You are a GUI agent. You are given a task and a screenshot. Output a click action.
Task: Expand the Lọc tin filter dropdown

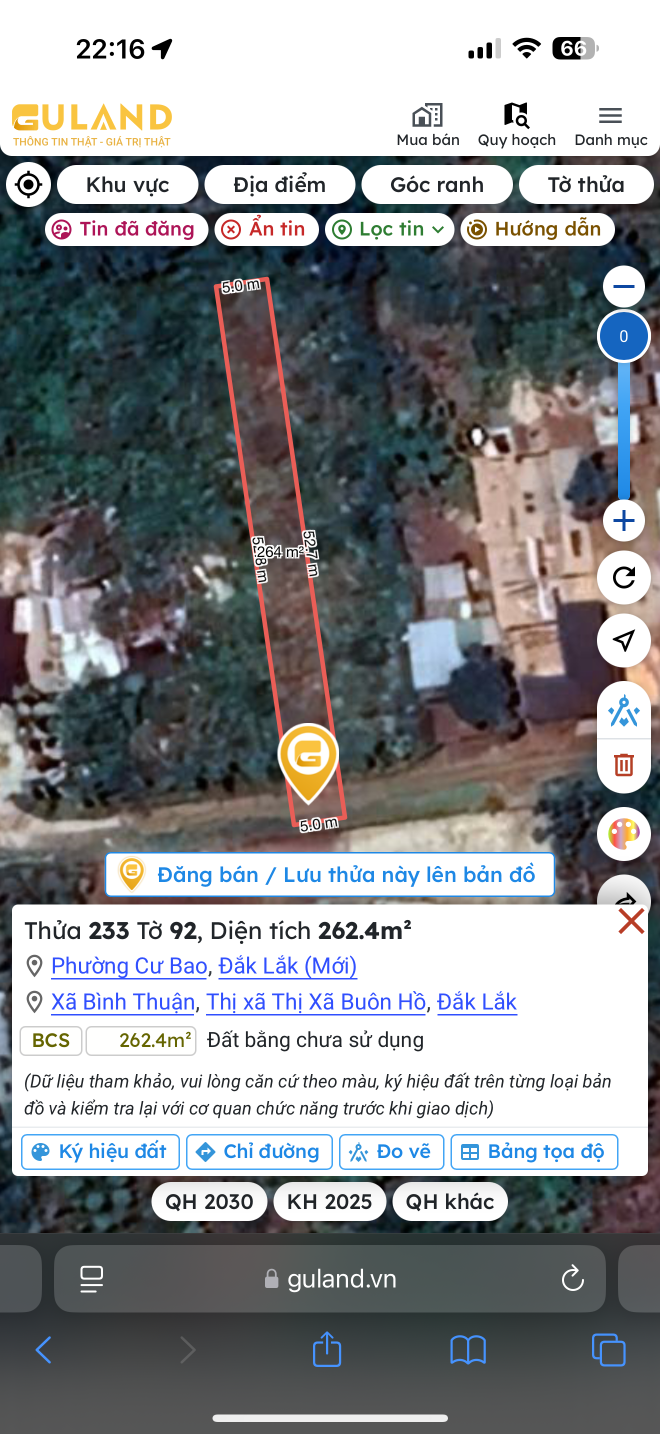[389, 229]
